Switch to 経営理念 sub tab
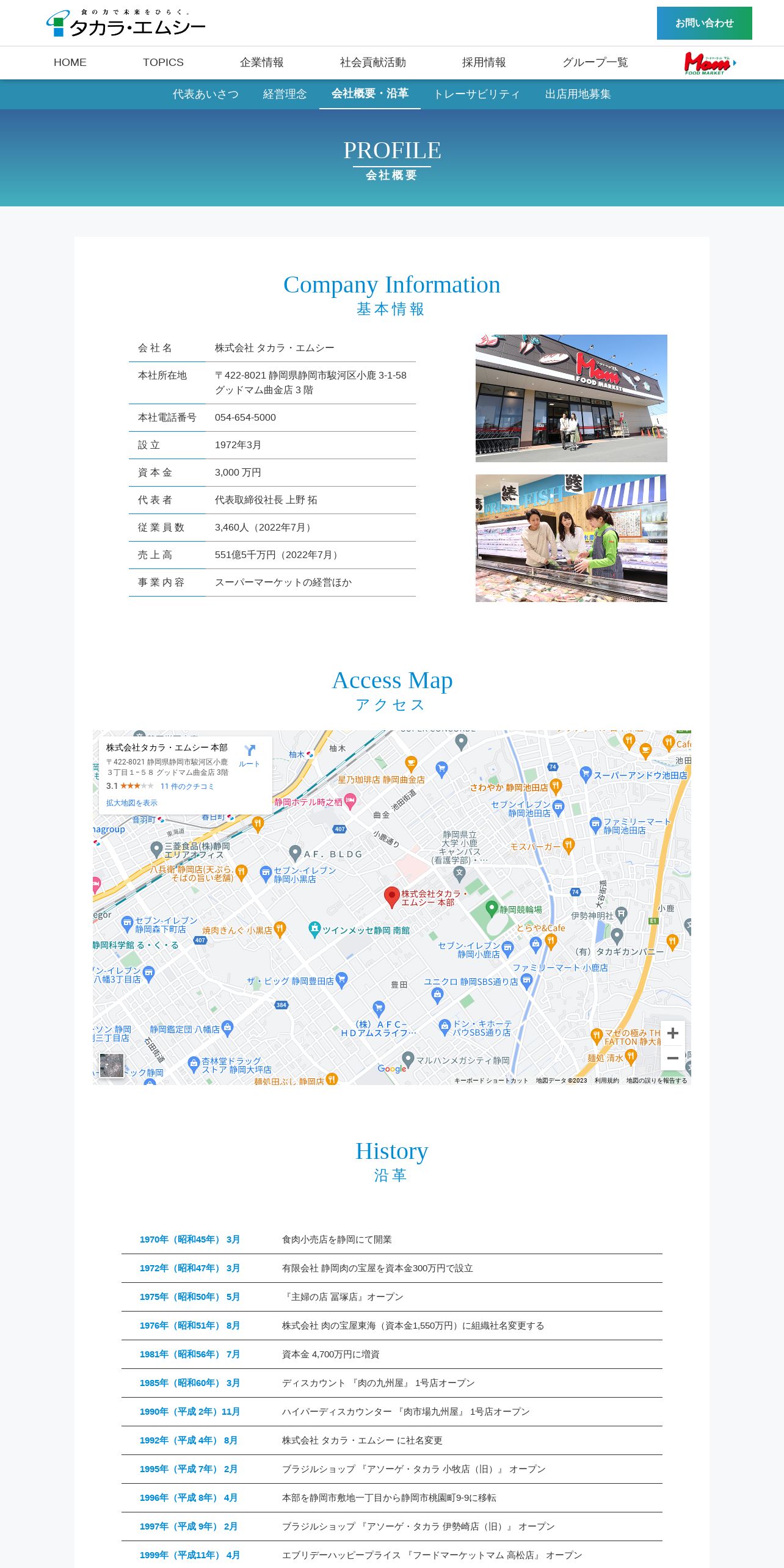 coord(285,94)
